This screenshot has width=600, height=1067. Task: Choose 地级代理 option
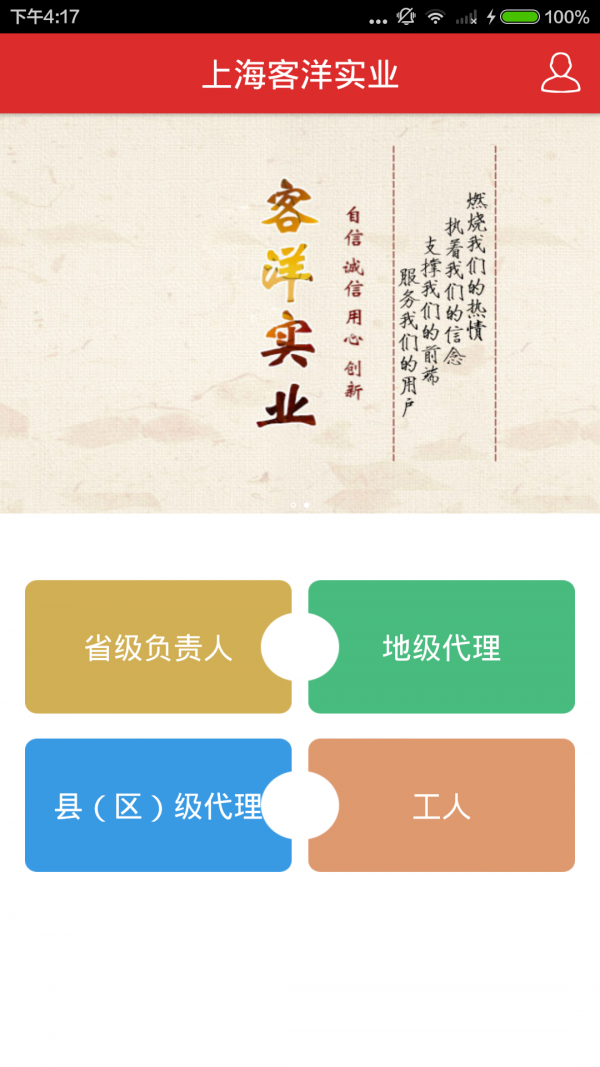pos(441,647)
